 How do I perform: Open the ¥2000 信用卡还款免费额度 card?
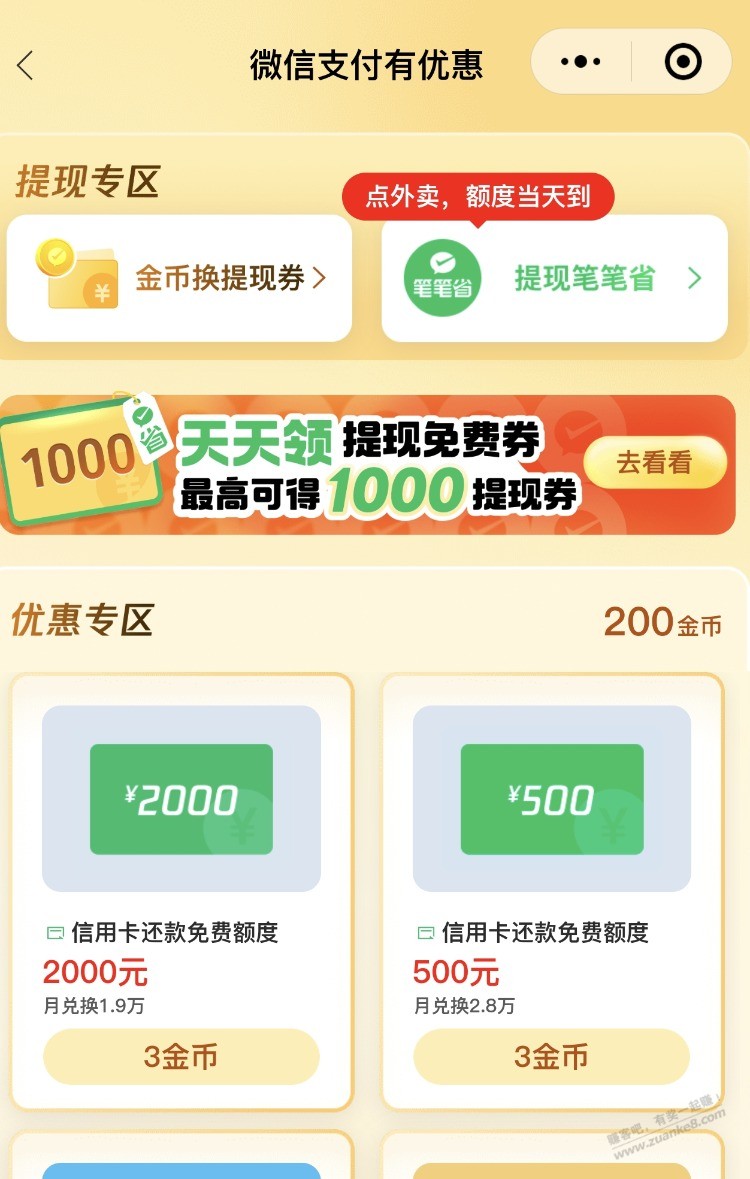tap(181, 799)
